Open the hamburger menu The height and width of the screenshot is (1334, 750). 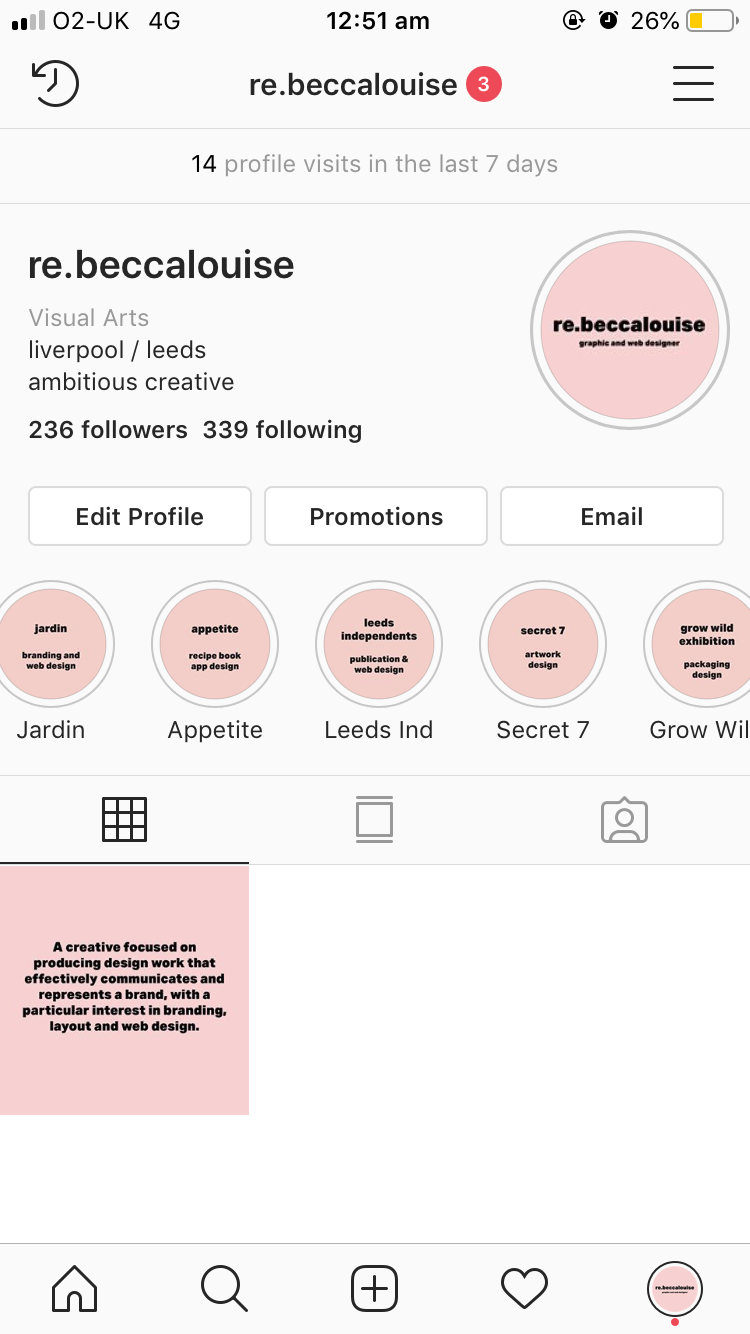click(693, 84)
